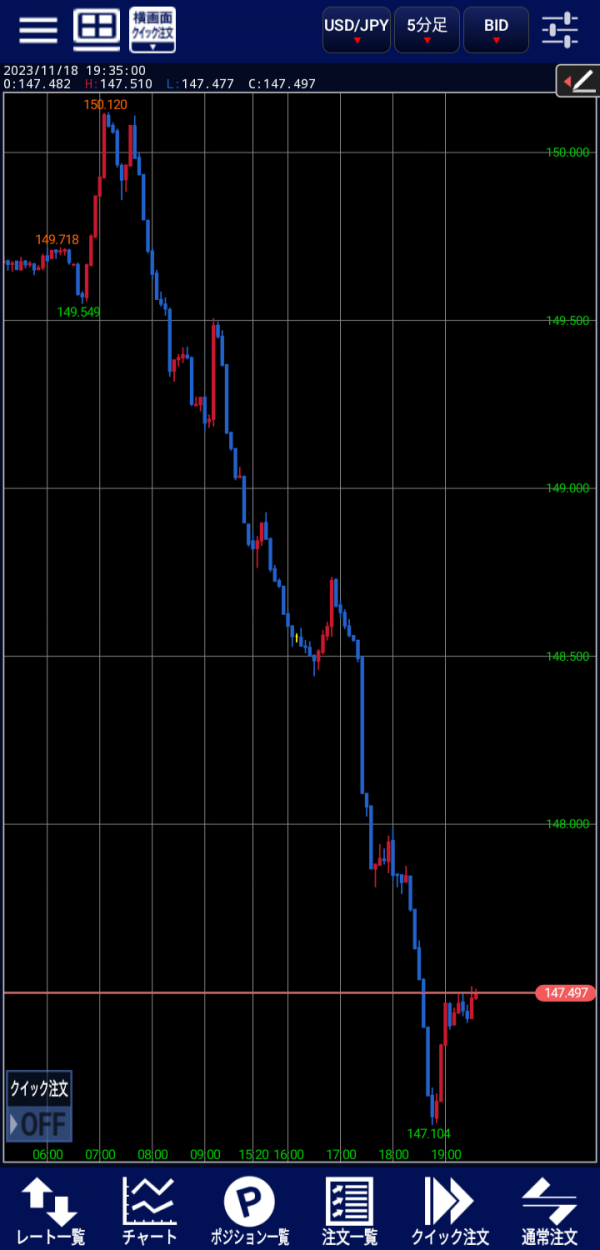Open the hamburger menu
600x1250 pixels.
[38, 28]
